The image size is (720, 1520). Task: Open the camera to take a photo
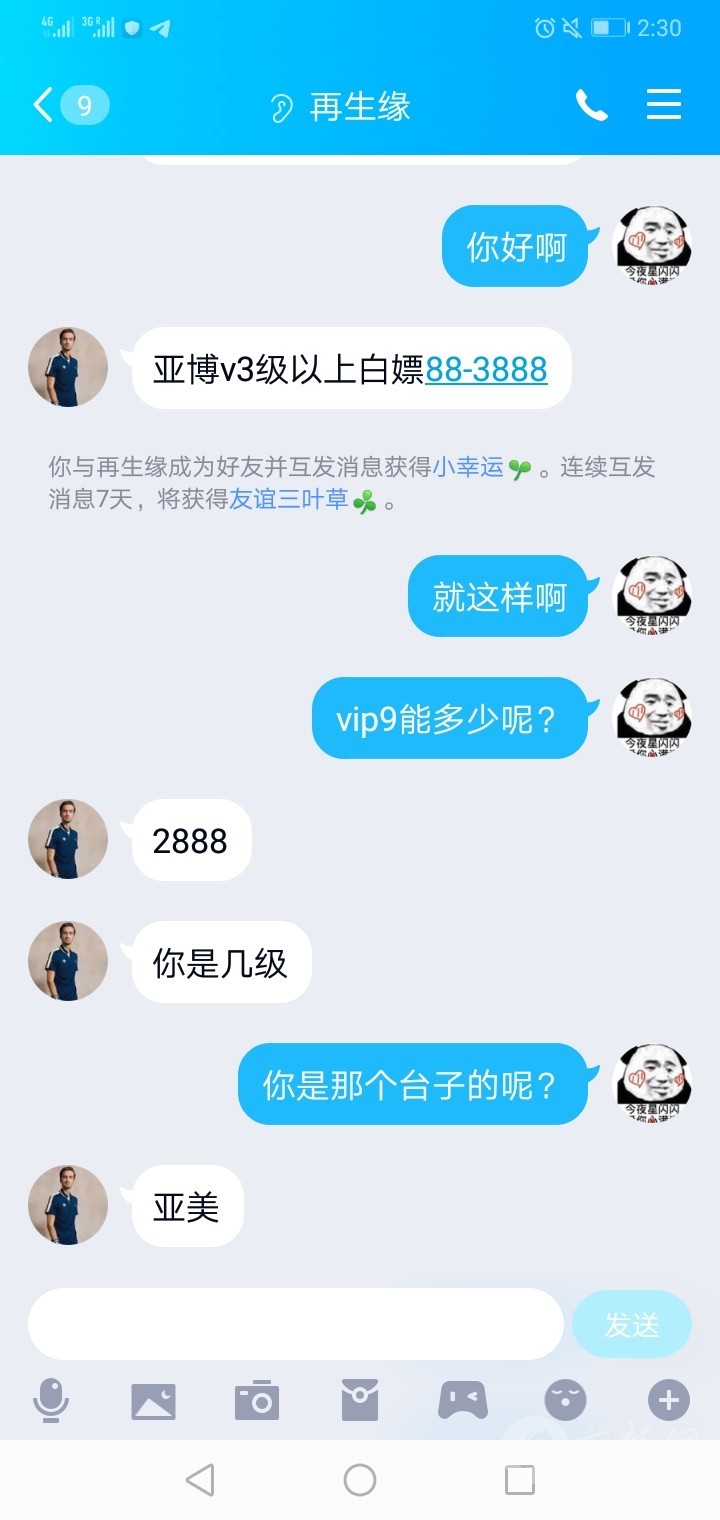(257, 1401)
